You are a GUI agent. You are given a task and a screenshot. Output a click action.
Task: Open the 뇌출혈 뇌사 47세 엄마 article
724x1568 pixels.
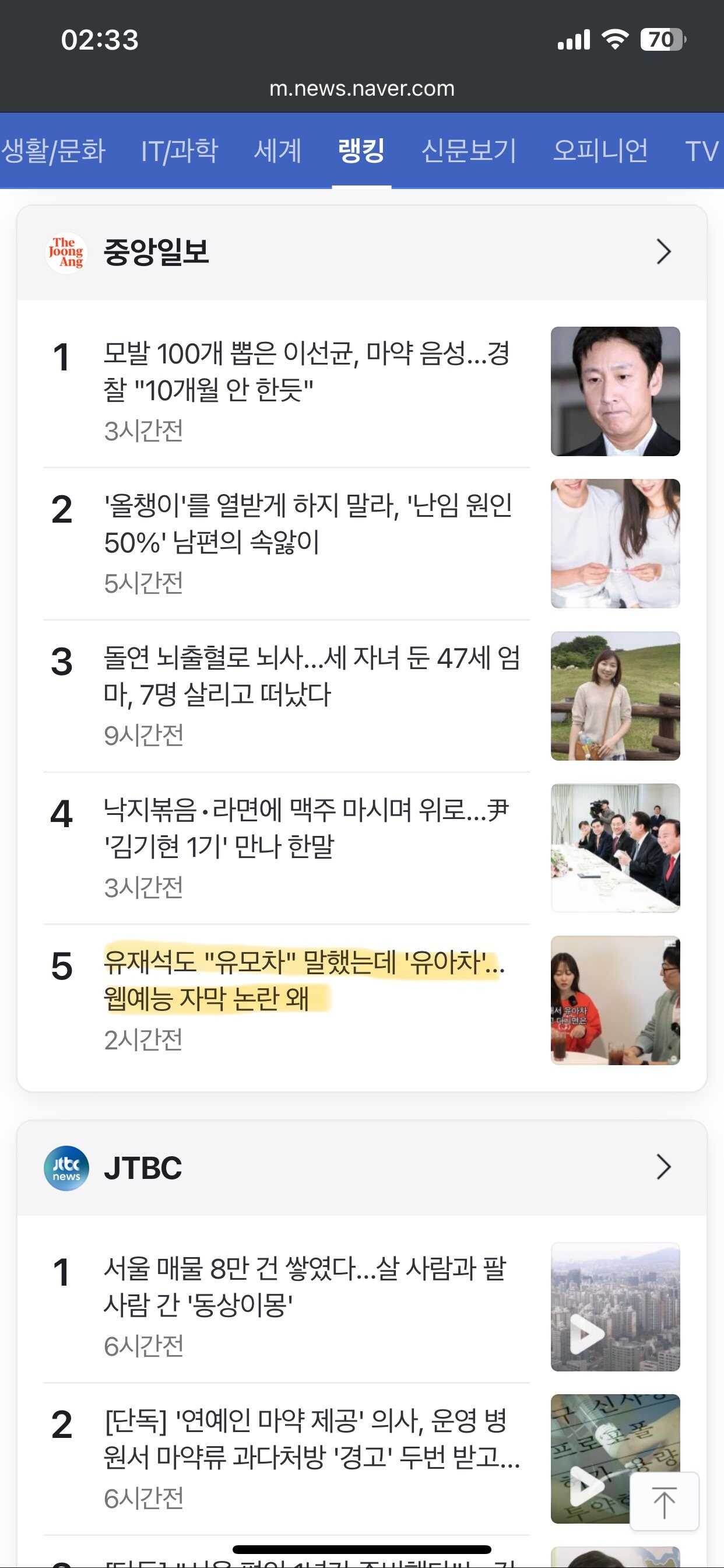tap(311, 675)
